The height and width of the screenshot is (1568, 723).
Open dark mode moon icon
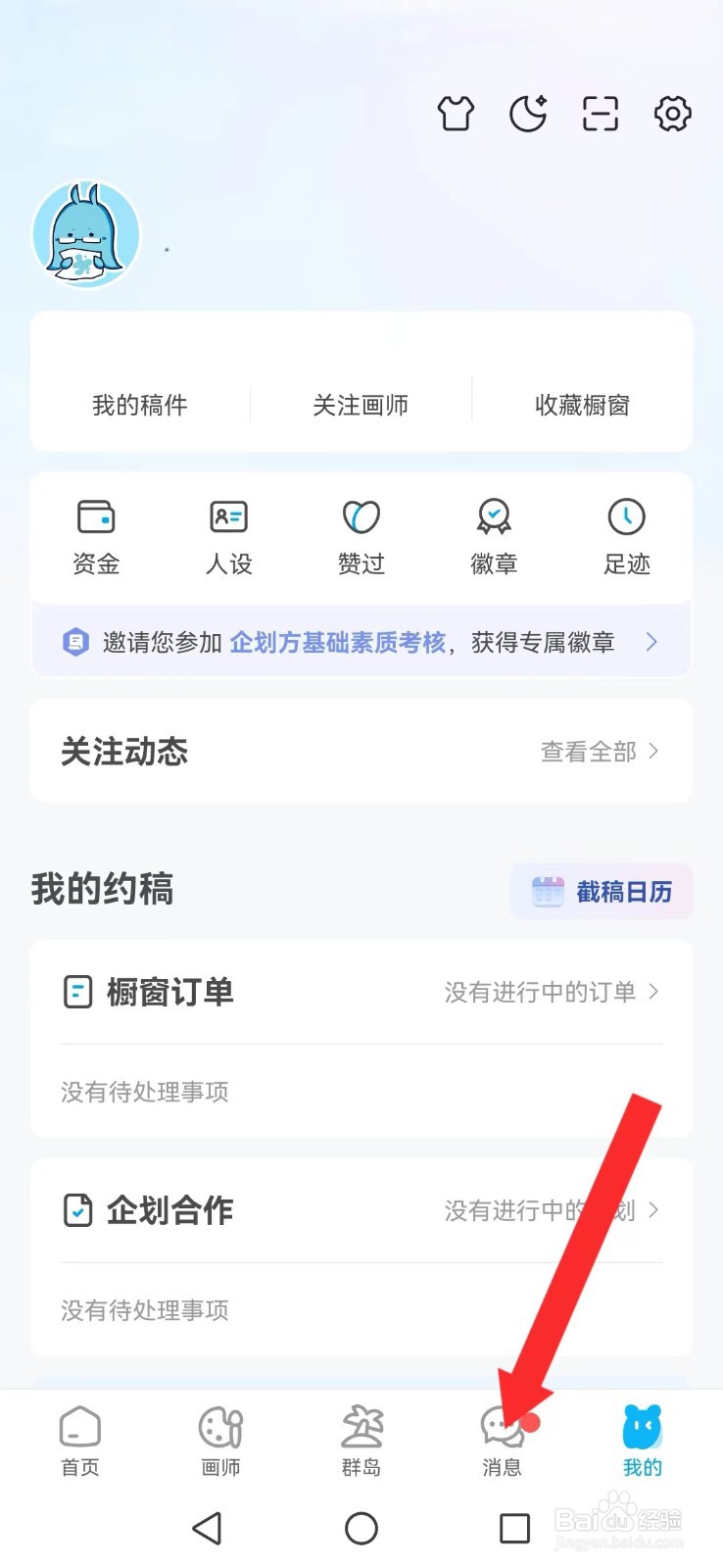[x=528, y=114]
